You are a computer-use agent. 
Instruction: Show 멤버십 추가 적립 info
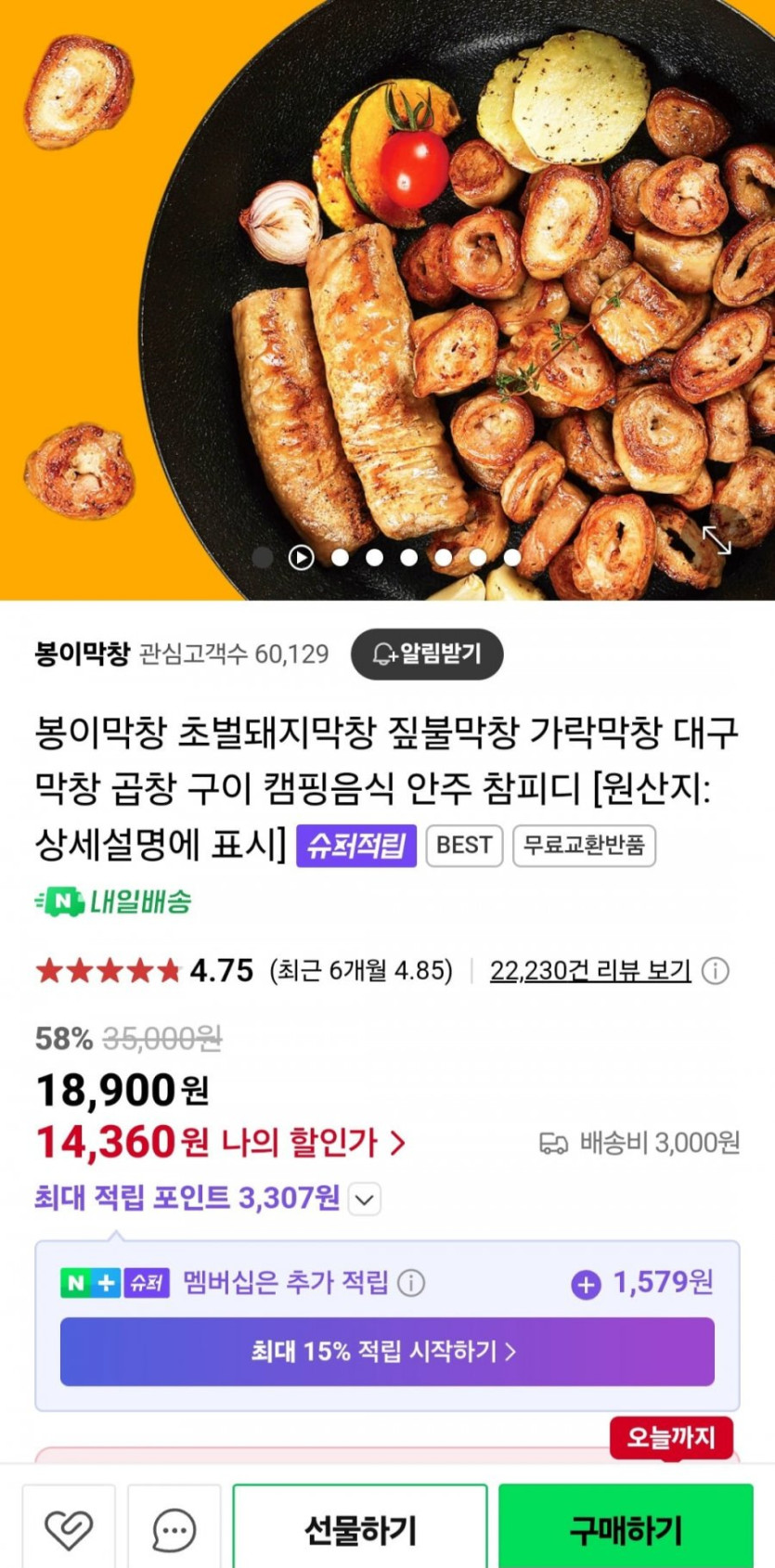point(411,1283)
